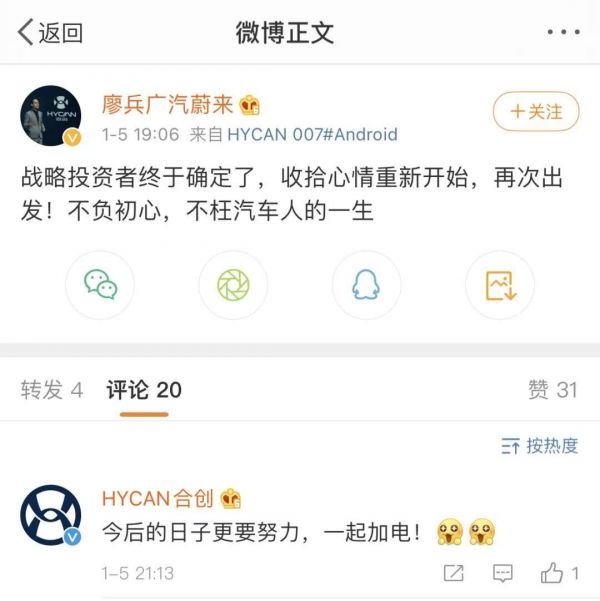Repost HYCAN合创's comment

coord(453,573)
